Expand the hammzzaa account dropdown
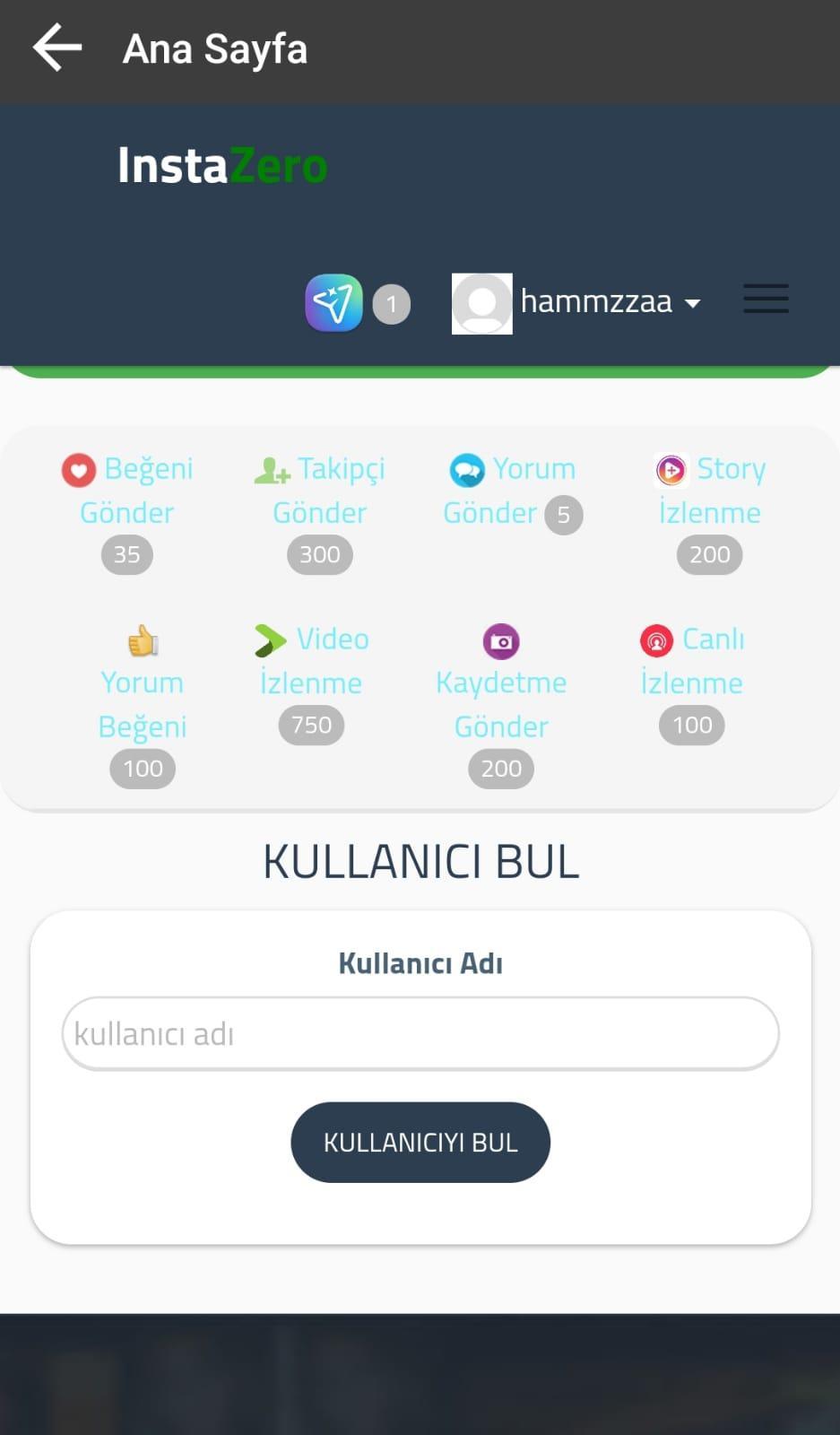Image resolution: width=840 pixels, height=1435 pixels. coord(576,303)
